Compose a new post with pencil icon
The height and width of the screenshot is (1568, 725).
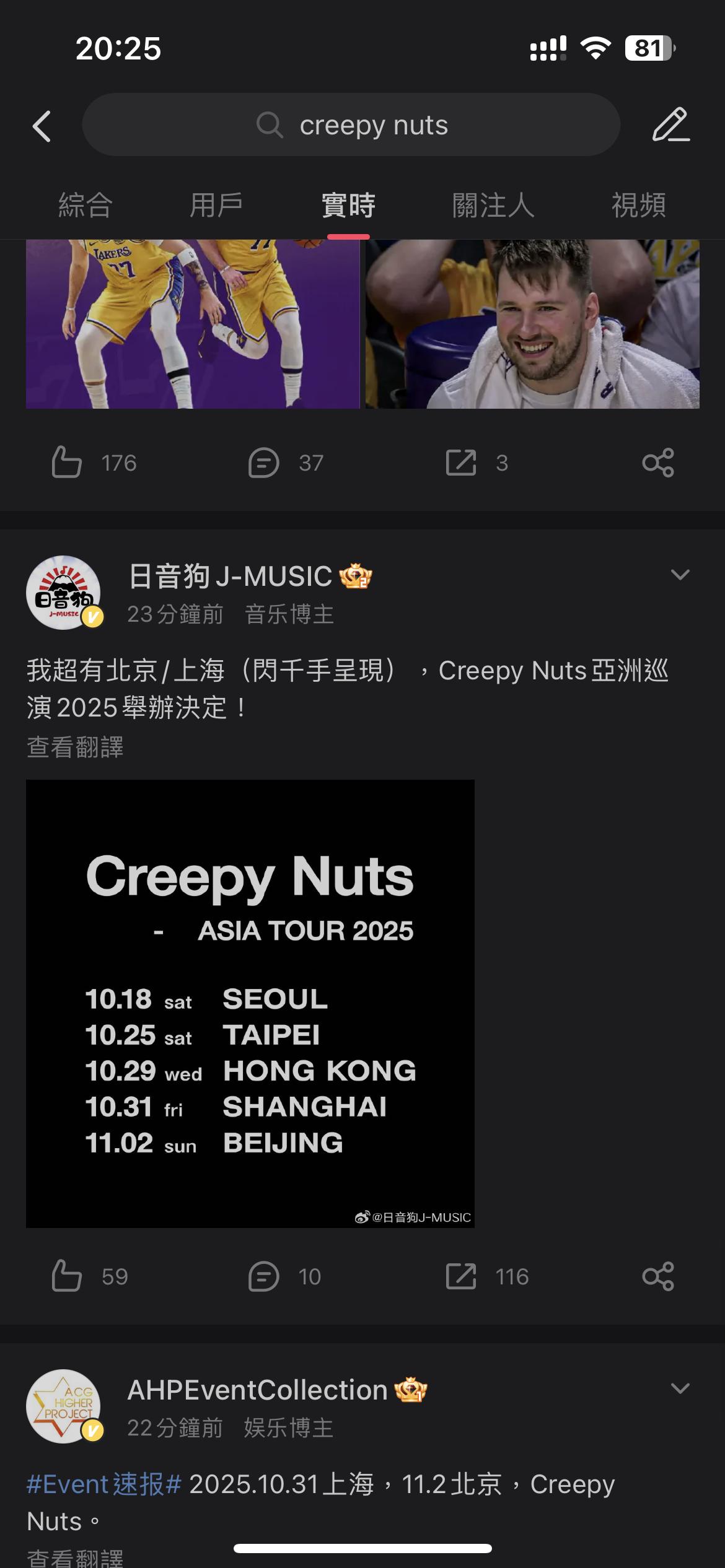[x=670, y=125]
